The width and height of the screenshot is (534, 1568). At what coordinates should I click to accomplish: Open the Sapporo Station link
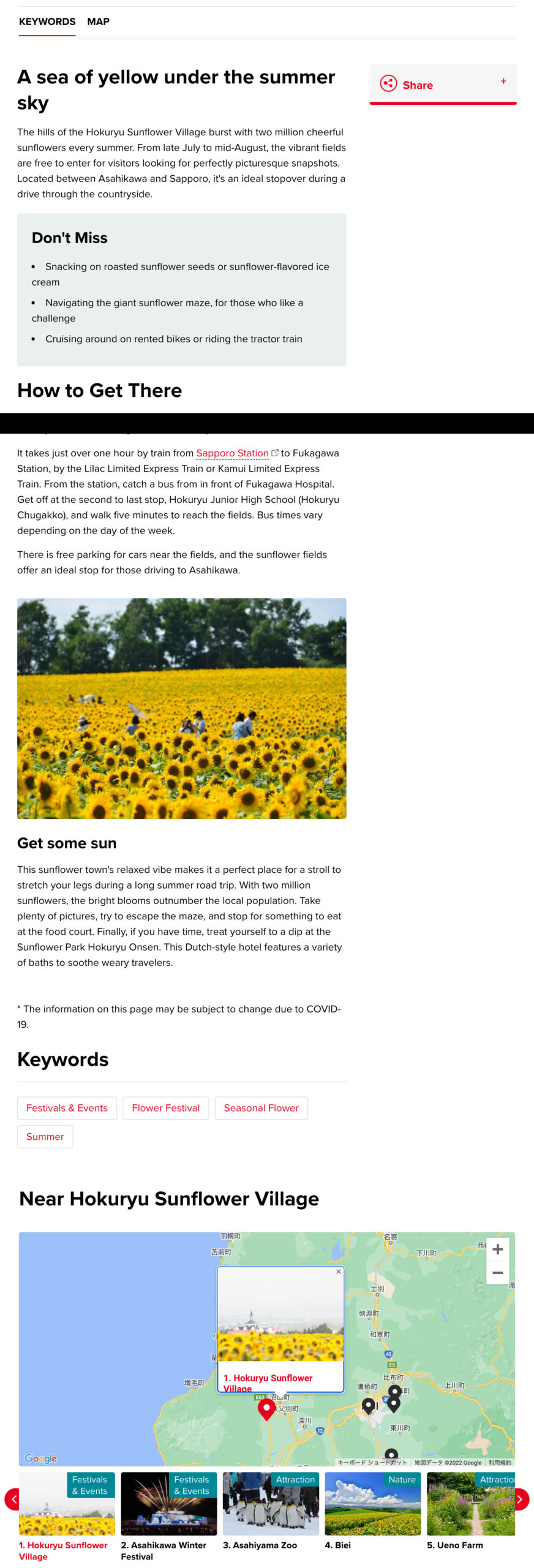(232, 453)
